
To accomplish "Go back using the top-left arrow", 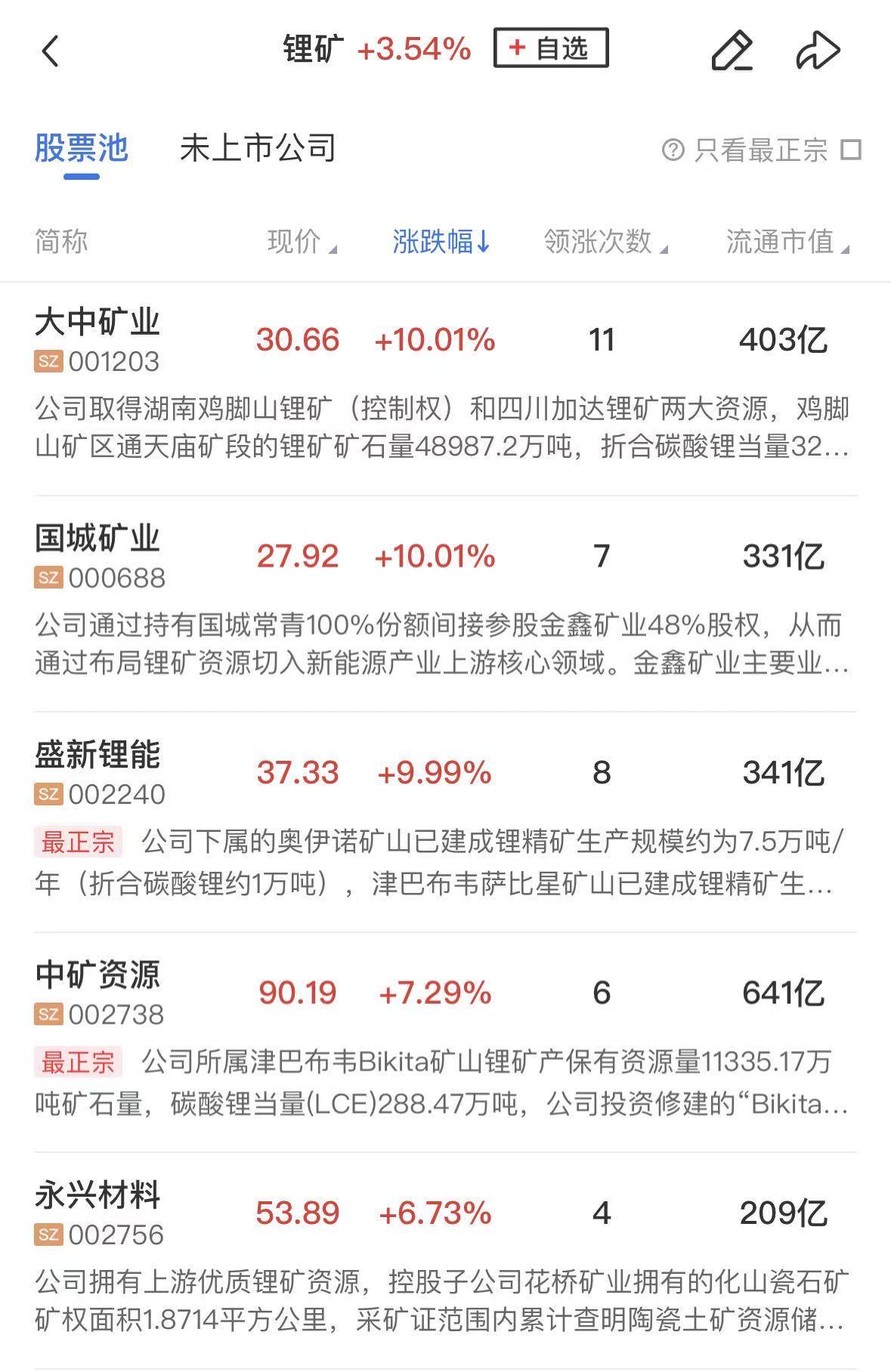I will click(51, 51).
